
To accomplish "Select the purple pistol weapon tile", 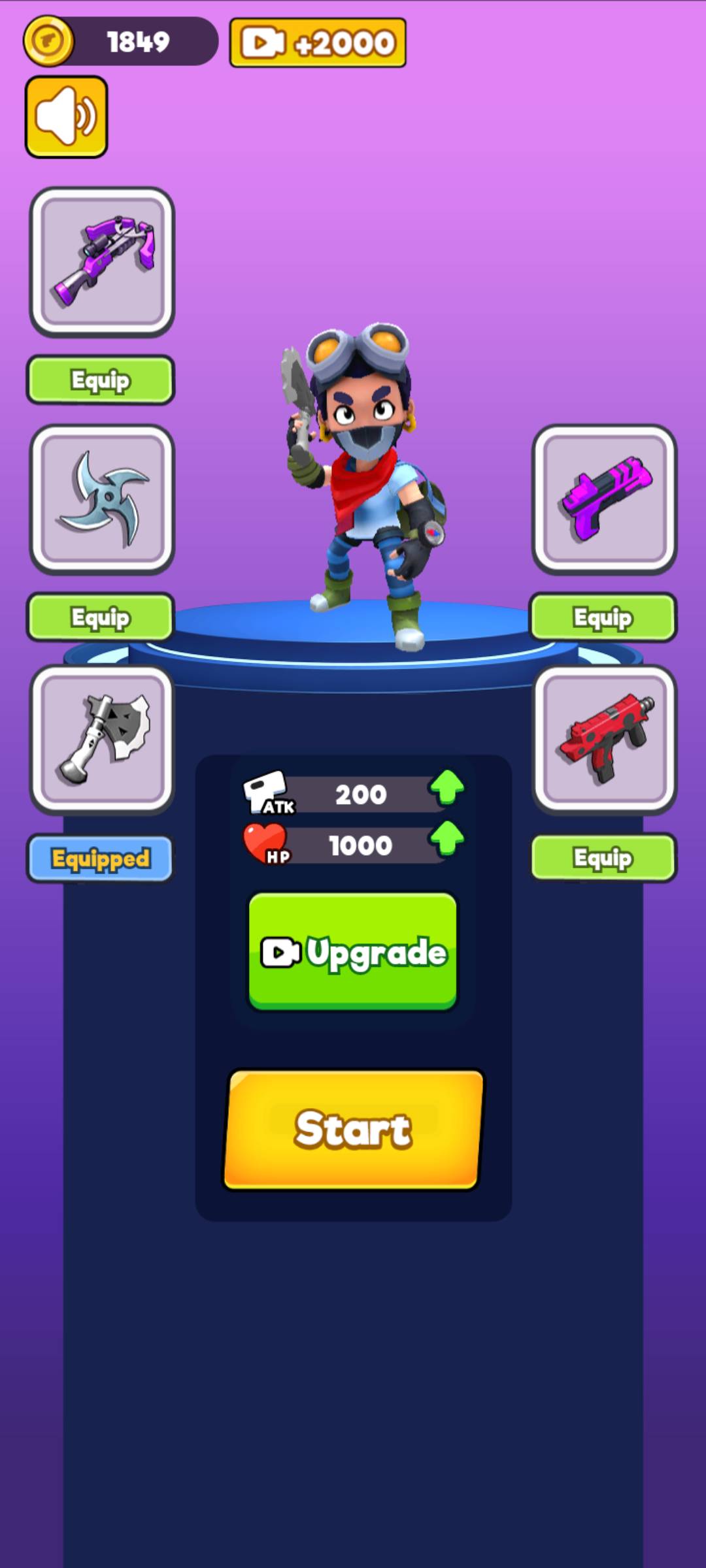I will [x=604, y=499].
